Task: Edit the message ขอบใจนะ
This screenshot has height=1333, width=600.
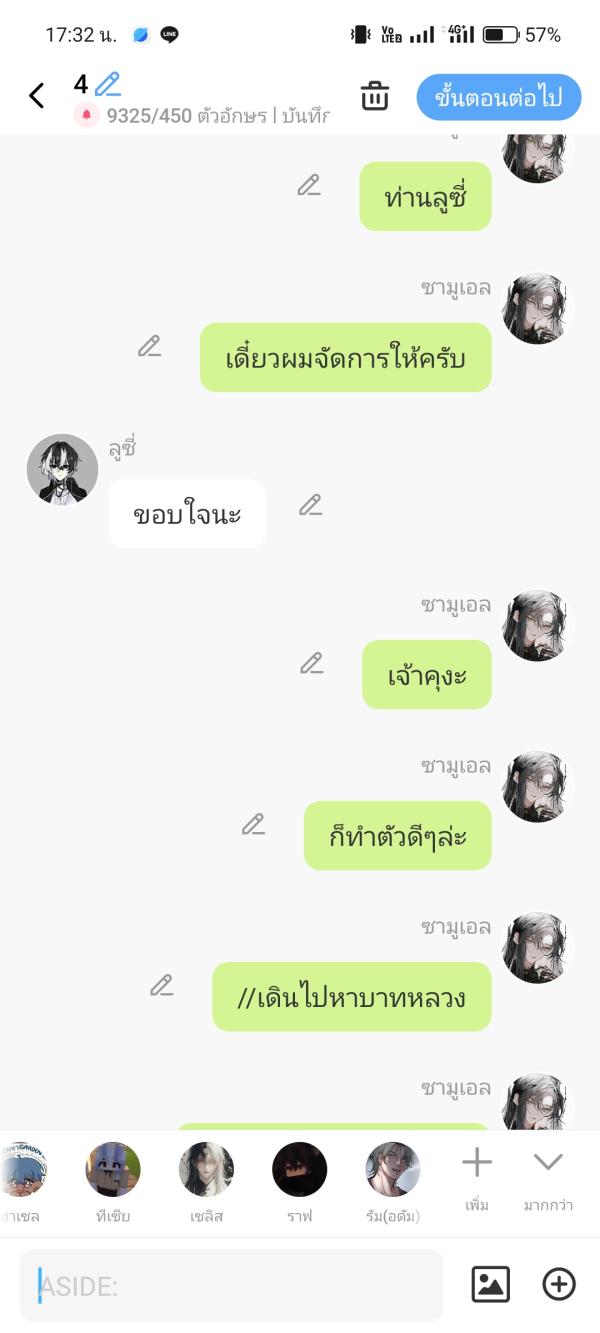Action: tap(311, 505)
